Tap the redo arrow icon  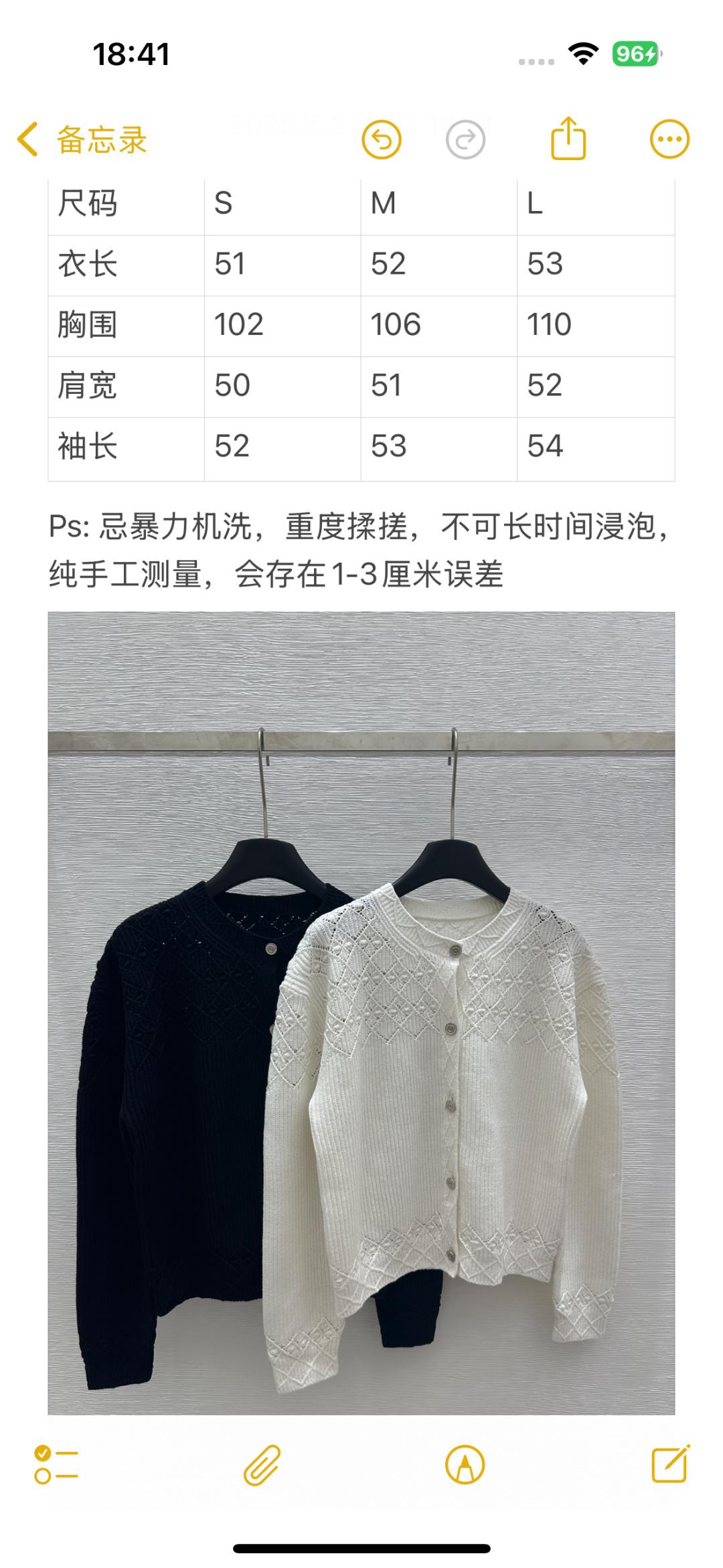coord(465,139)
